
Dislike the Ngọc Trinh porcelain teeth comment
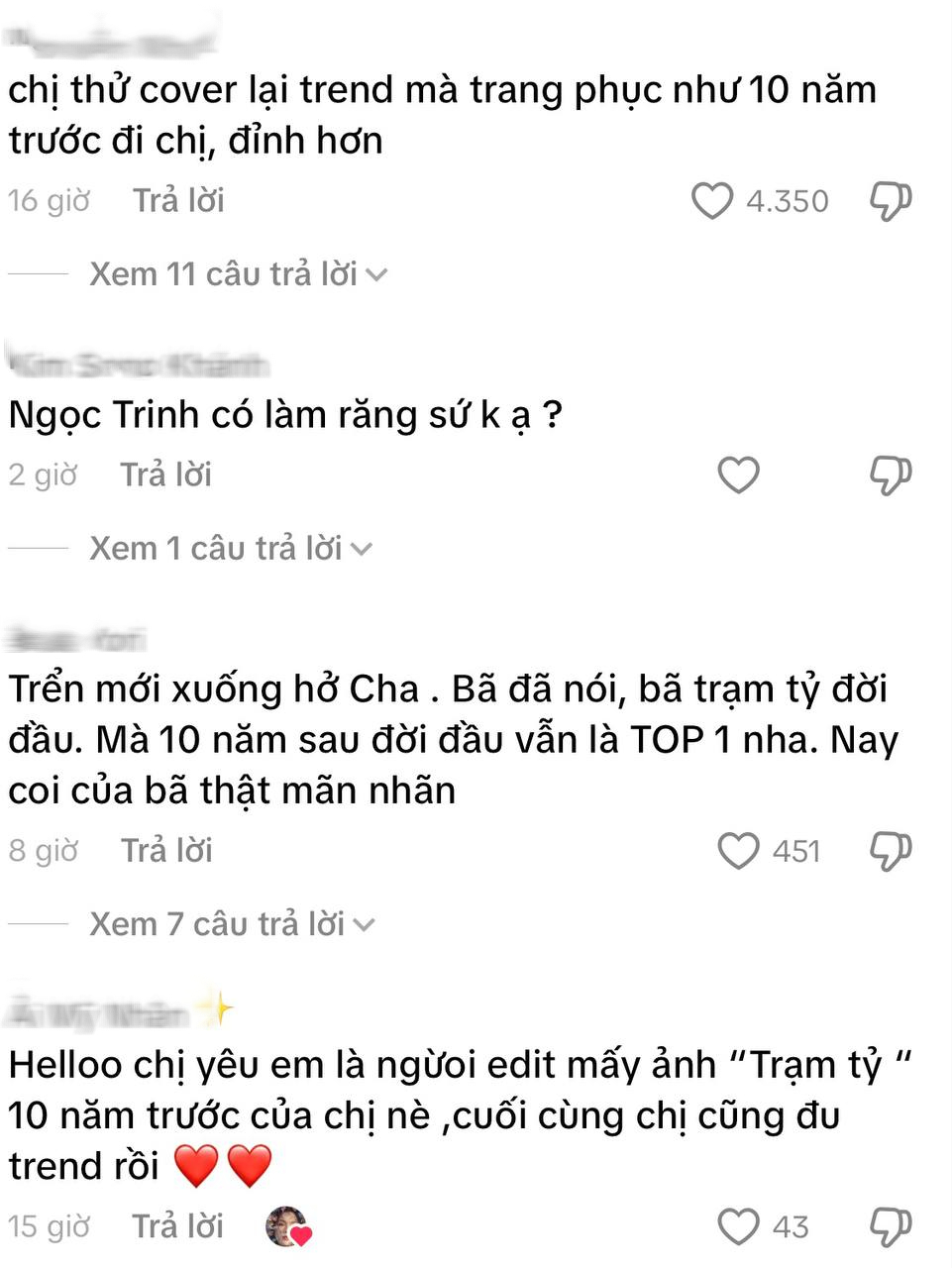889,475
